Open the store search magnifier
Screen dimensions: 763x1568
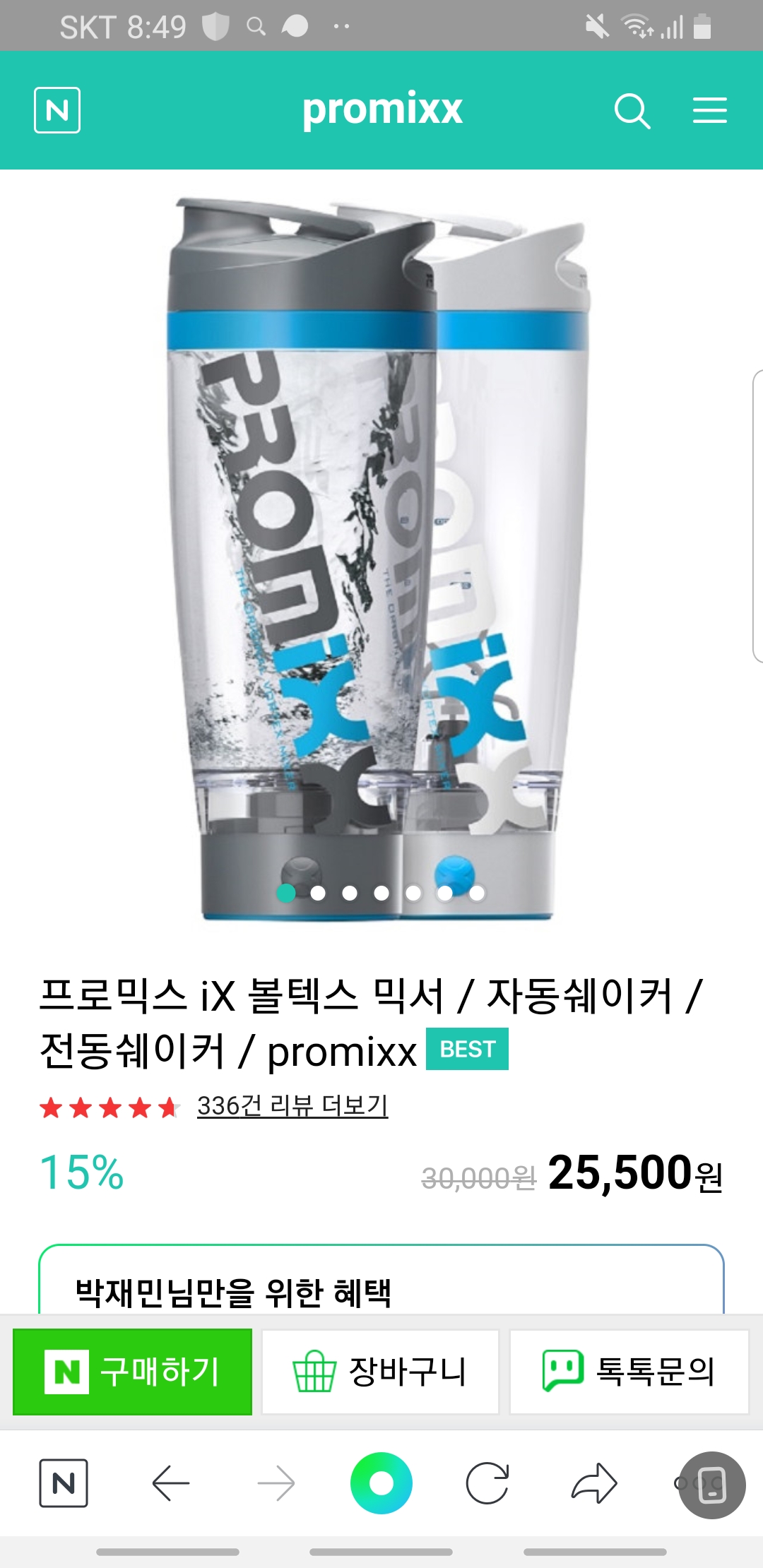click(x=632, y=111)
